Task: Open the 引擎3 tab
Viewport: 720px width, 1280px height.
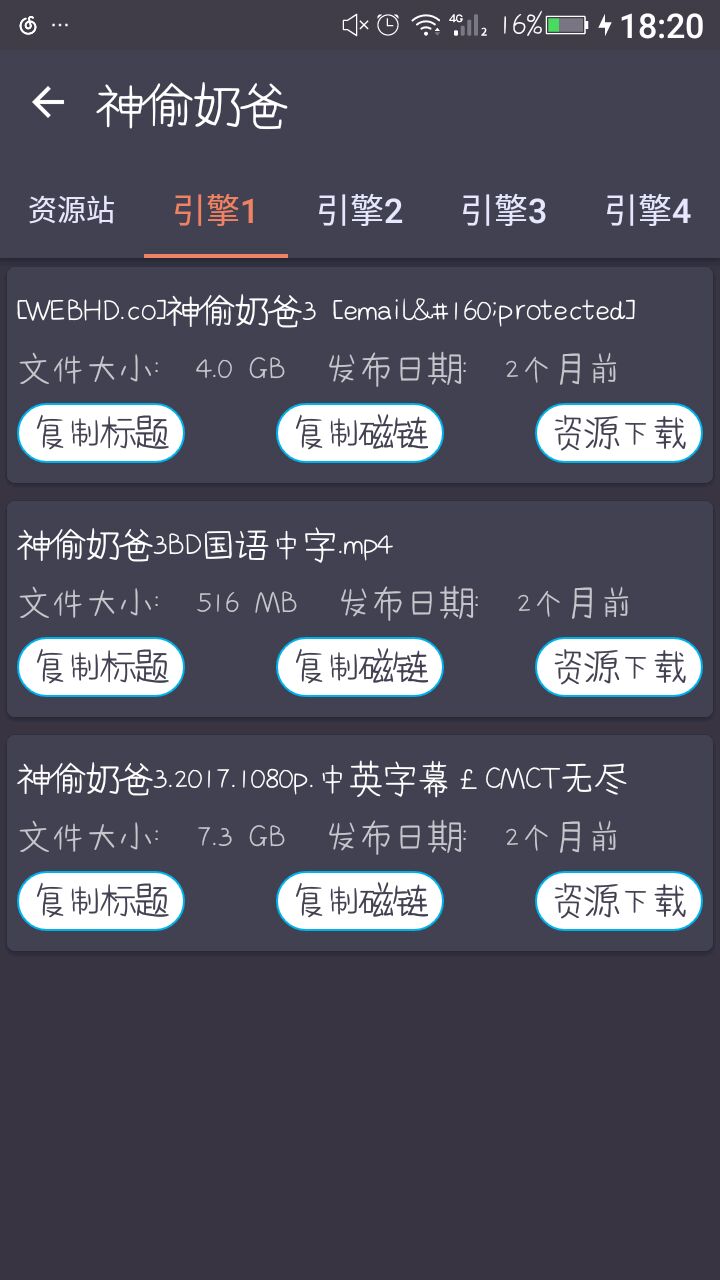Action: 504,211
